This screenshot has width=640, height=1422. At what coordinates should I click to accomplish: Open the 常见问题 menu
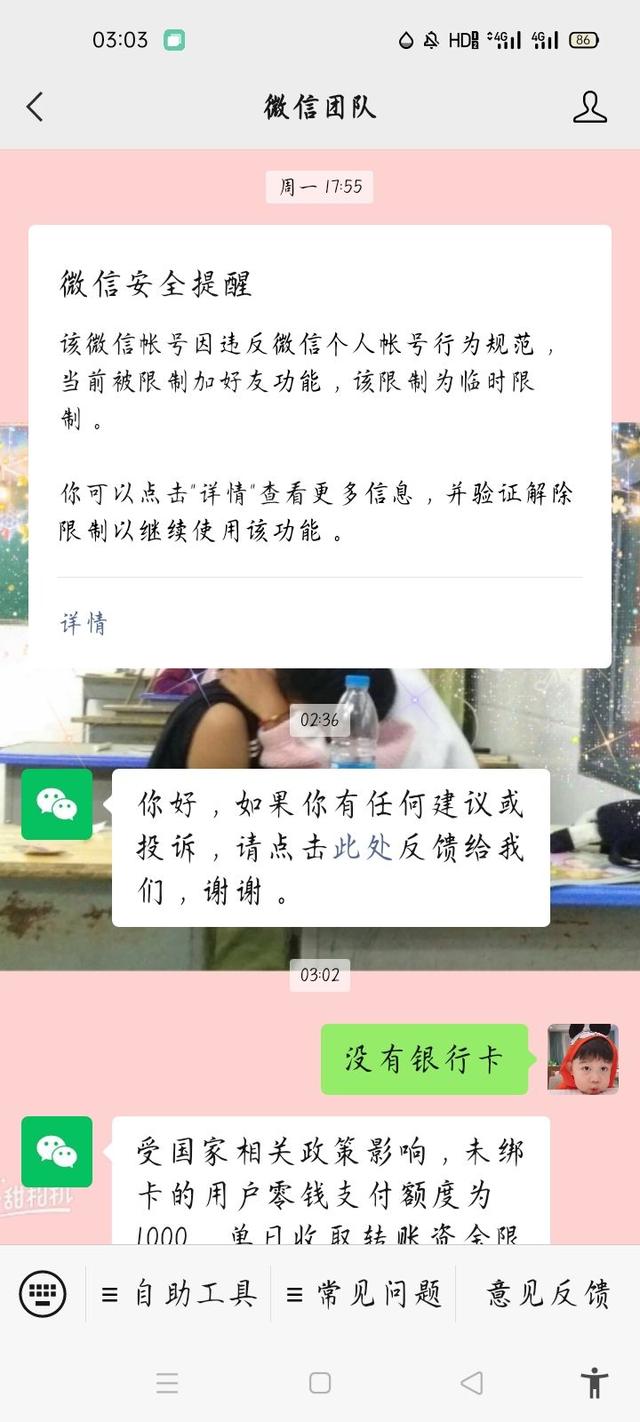tap(364, 1293)
